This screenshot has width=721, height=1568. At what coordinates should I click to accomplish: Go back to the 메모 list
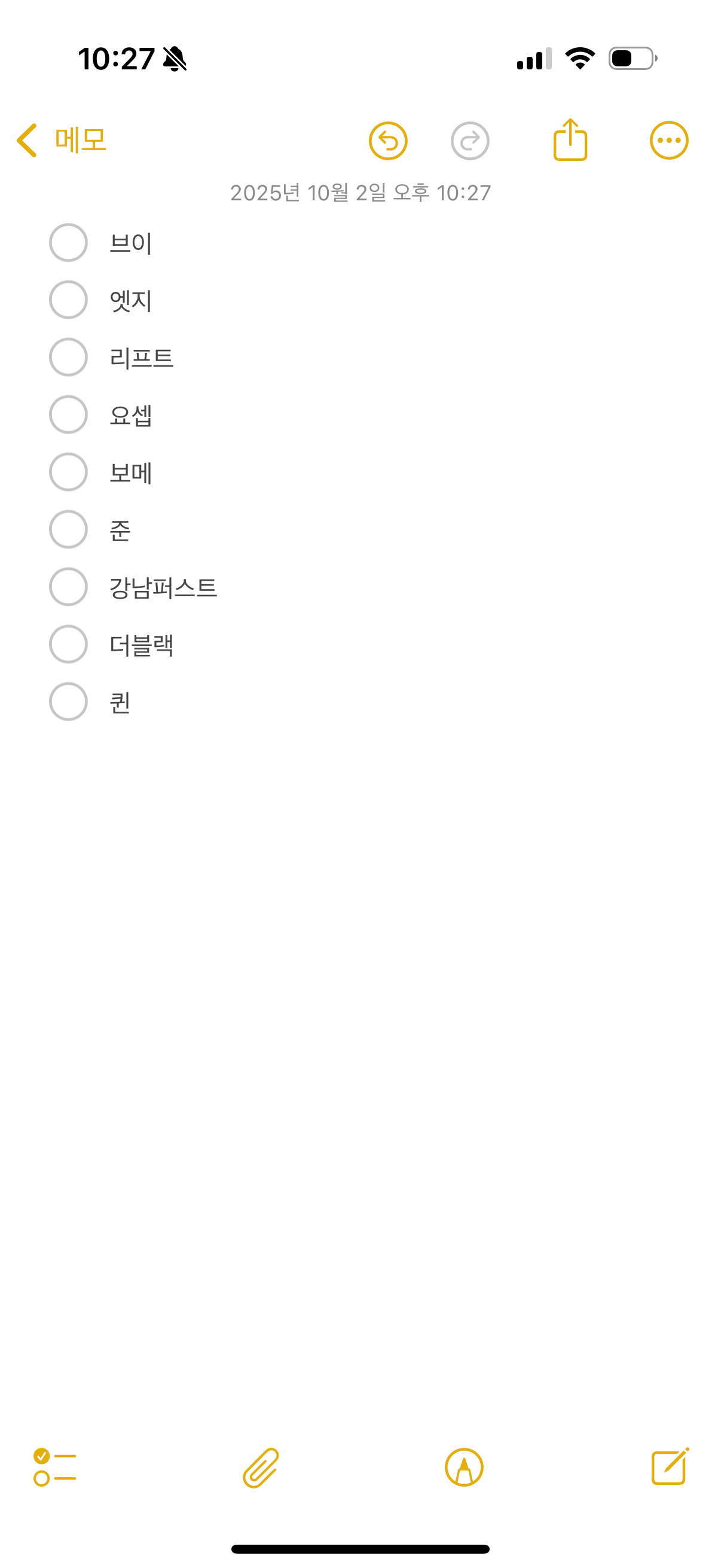[61, 140]
